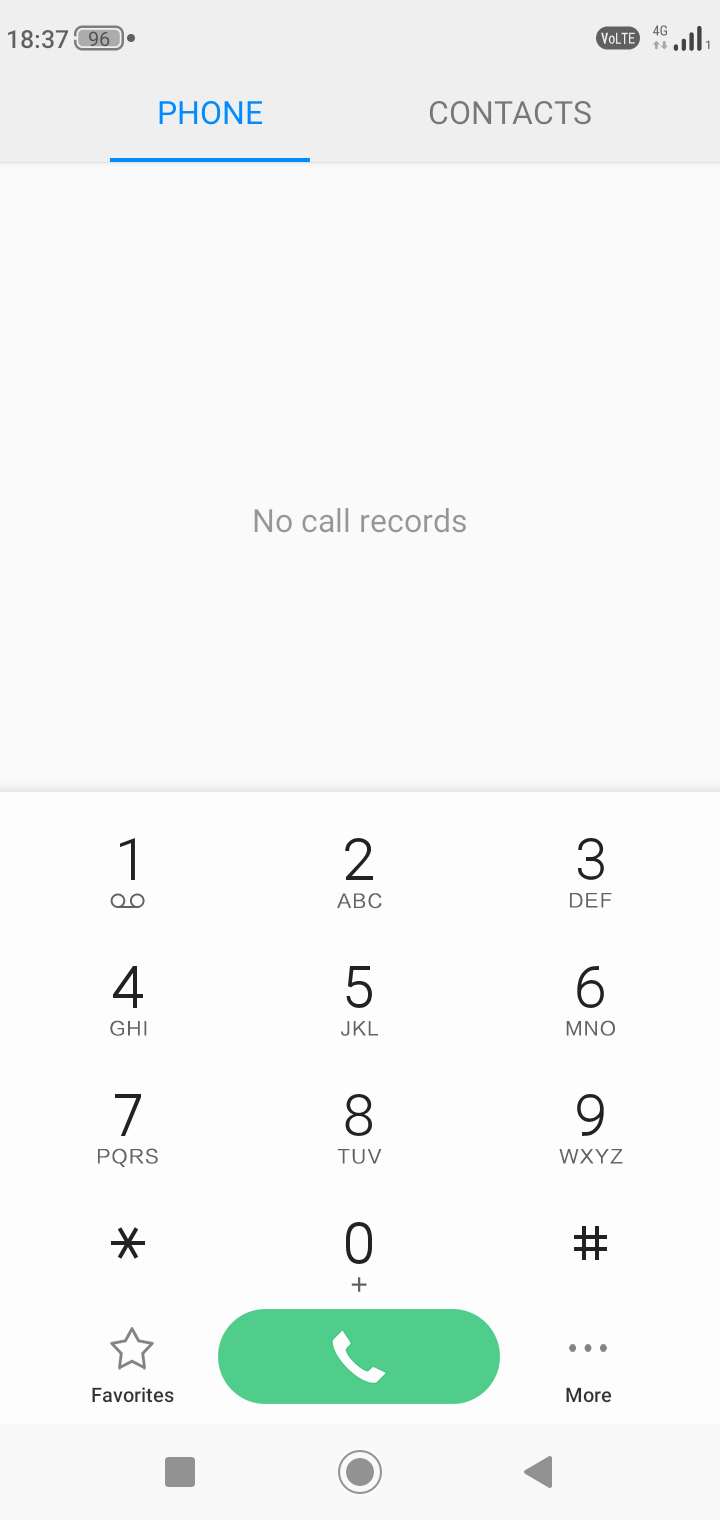This screenshot has height=1520, width=720.
Task: Enter digit 2 ABC
Action: click(x=359, y=872)
